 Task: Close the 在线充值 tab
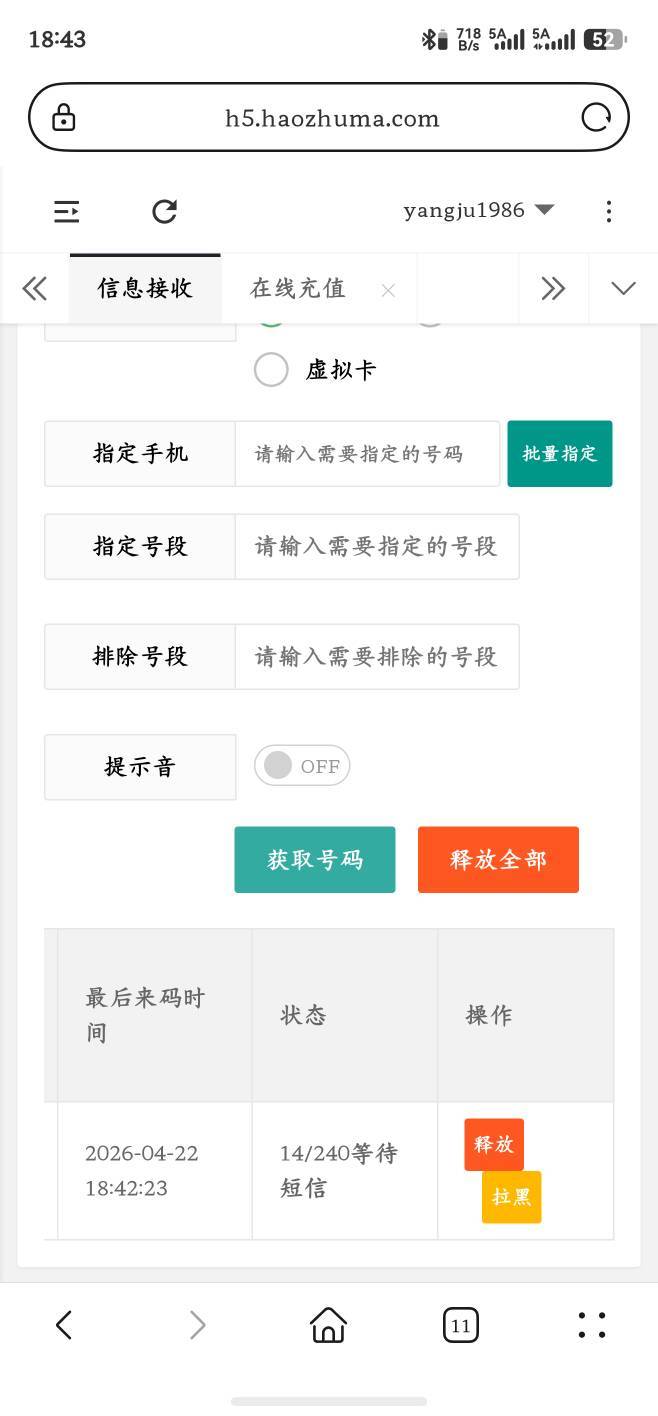(x=388, y=291)
